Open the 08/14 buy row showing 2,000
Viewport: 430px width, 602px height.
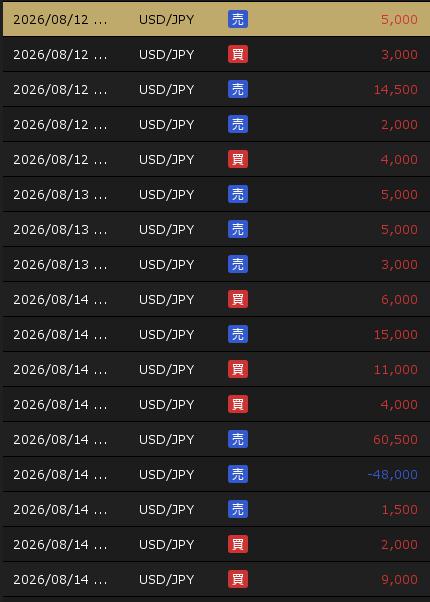coord(216,544)
